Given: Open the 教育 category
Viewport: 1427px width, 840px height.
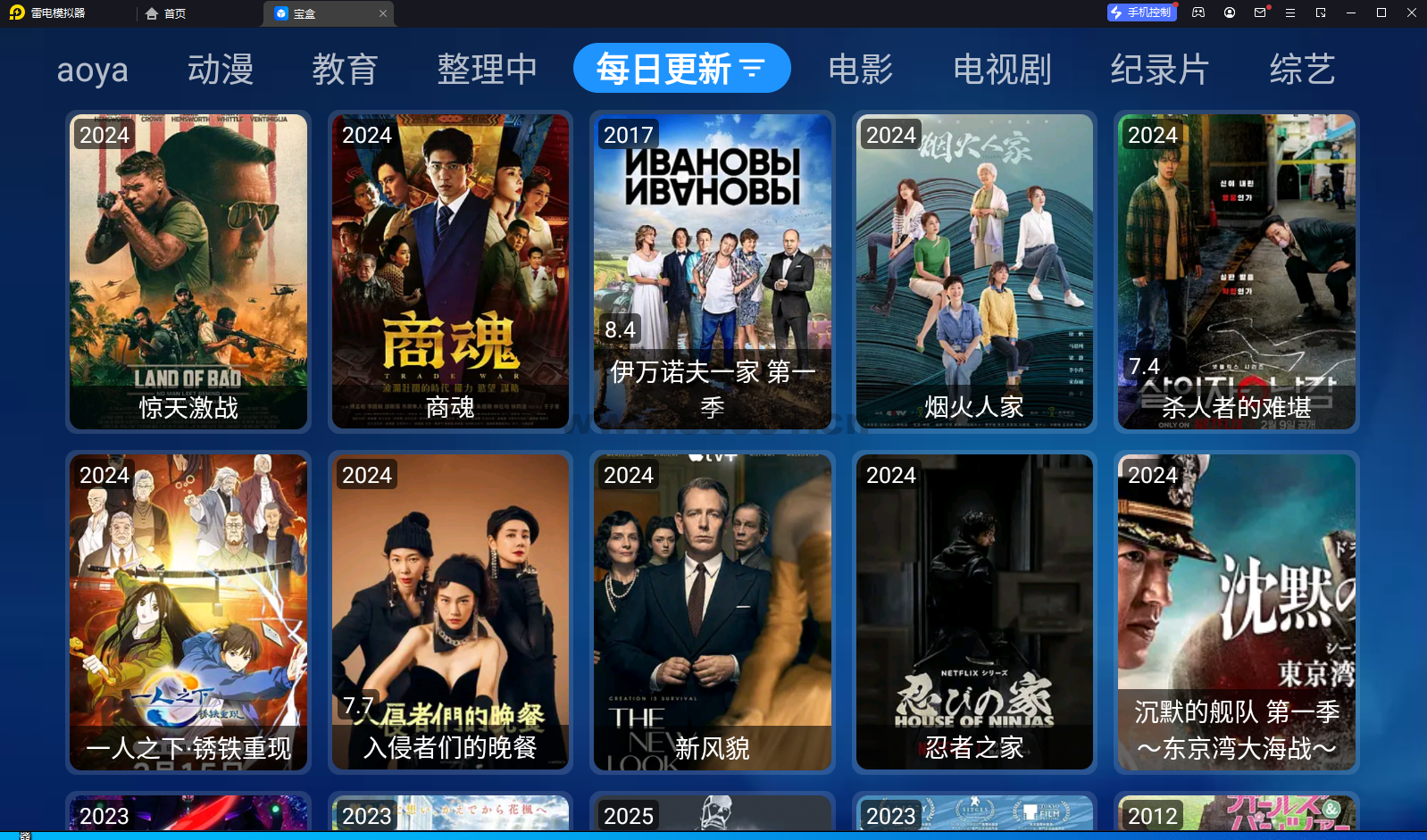Looking at the screenshot, I should click(x=345, y=70).
